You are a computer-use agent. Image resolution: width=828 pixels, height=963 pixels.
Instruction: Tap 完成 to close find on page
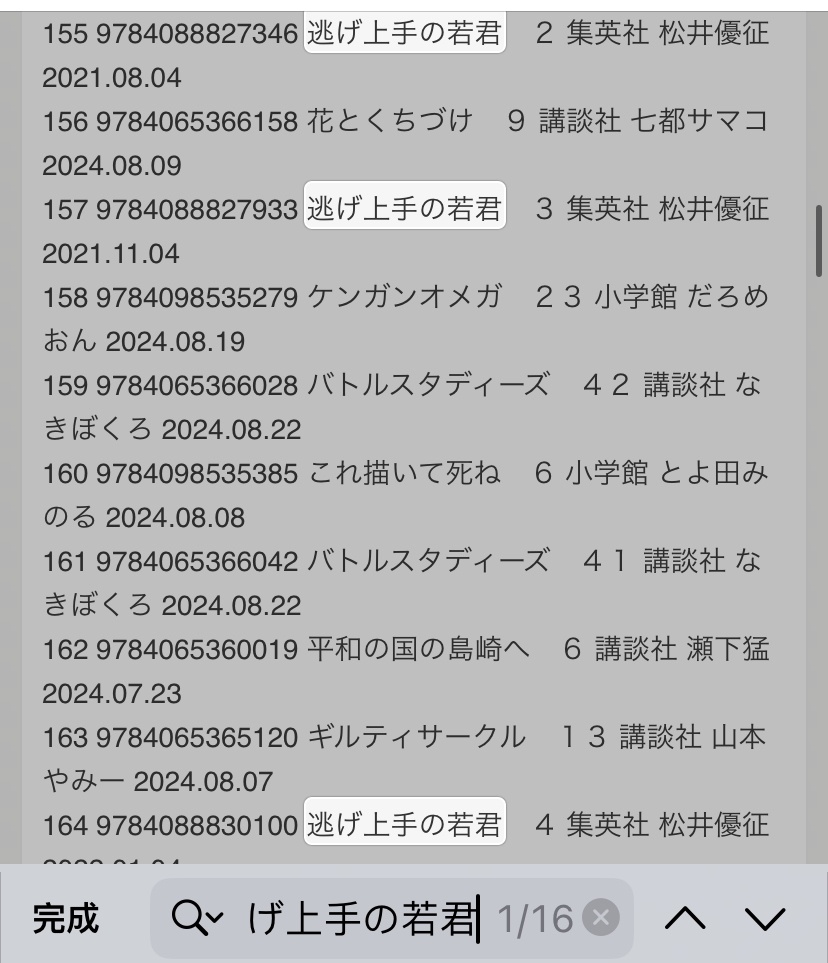tap(66, 917)
